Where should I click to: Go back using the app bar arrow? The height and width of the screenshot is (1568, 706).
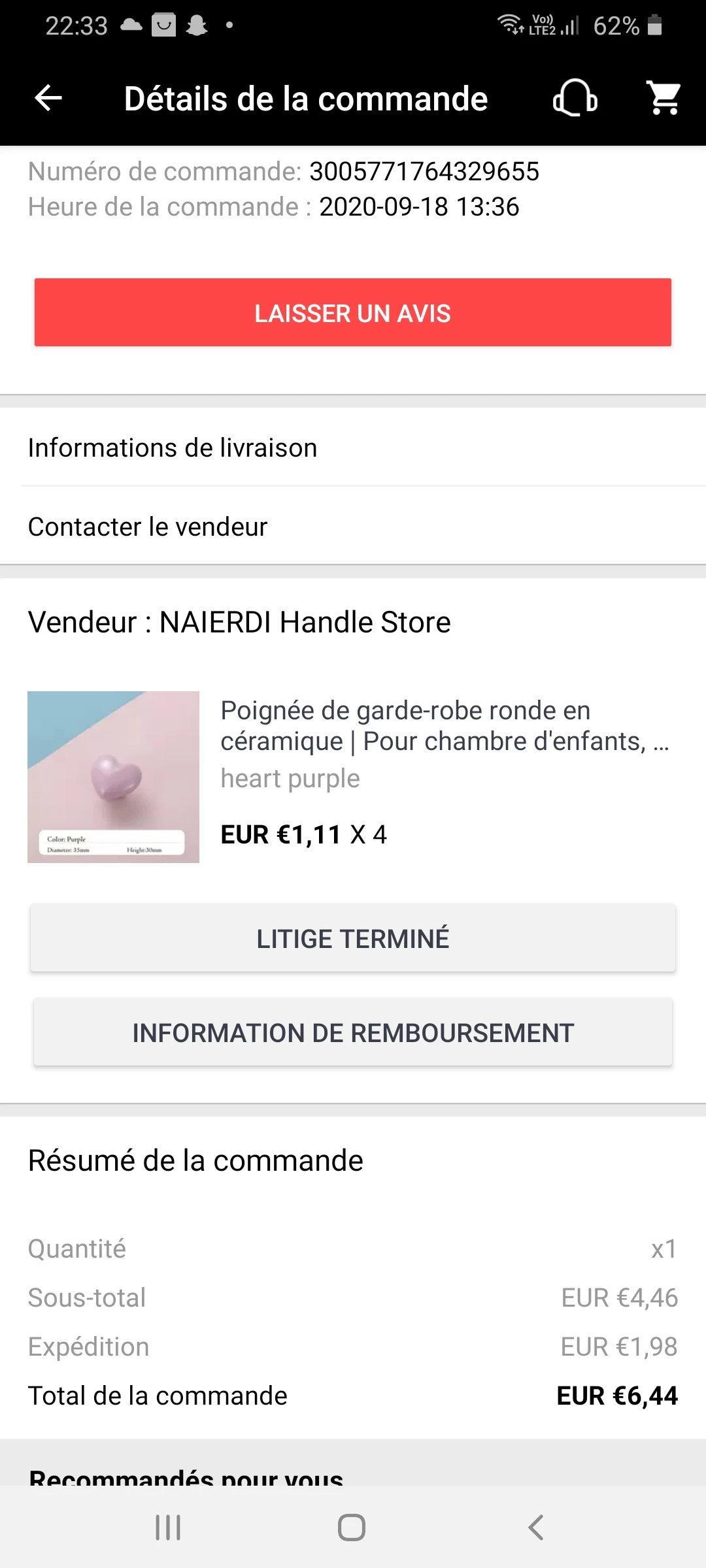(48, 99)
